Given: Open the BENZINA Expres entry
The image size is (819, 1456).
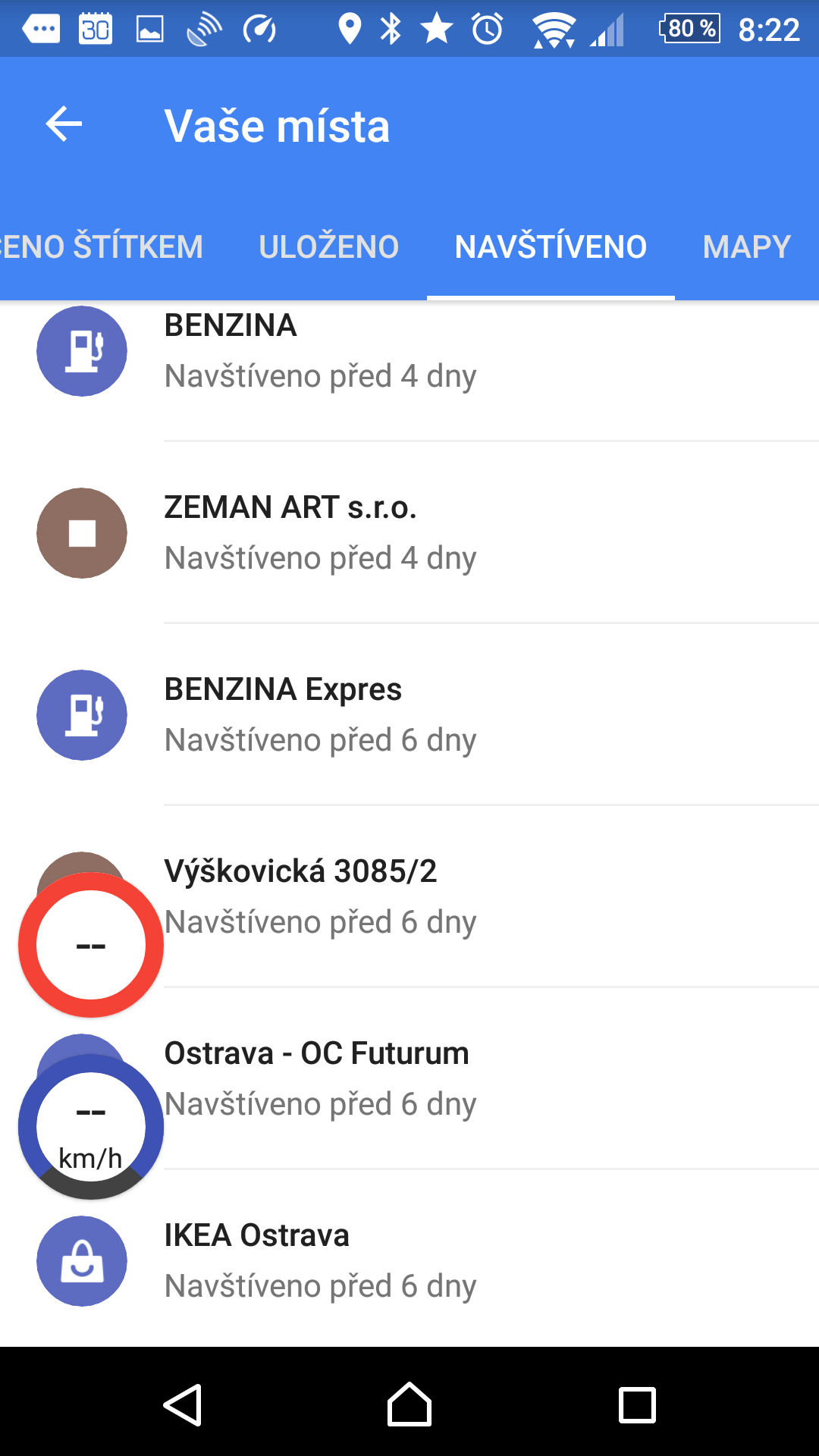Looking at the screenshot, I should click(409, 715).
